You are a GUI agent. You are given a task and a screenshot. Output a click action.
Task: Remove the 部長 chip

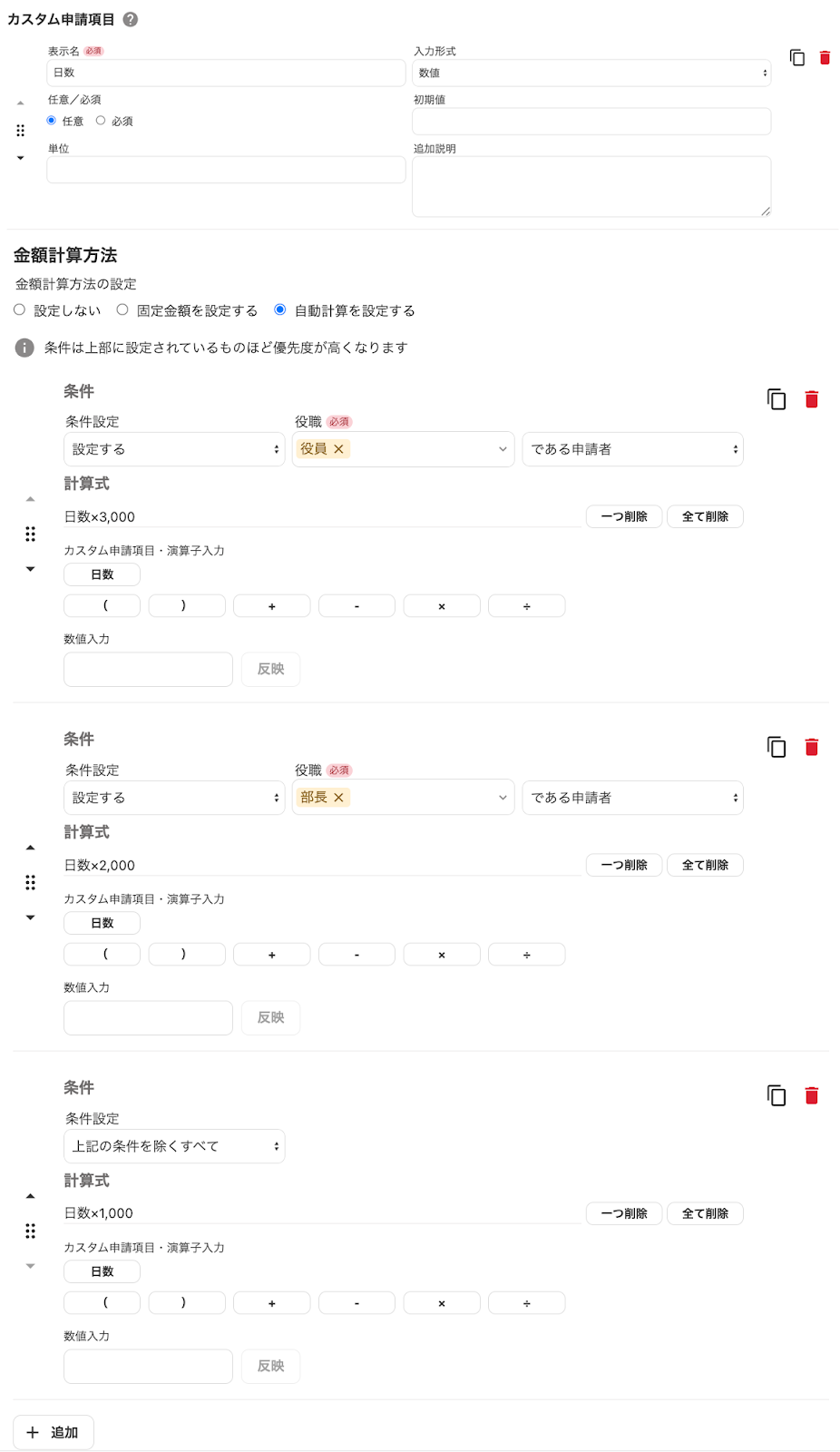point(338,798)
